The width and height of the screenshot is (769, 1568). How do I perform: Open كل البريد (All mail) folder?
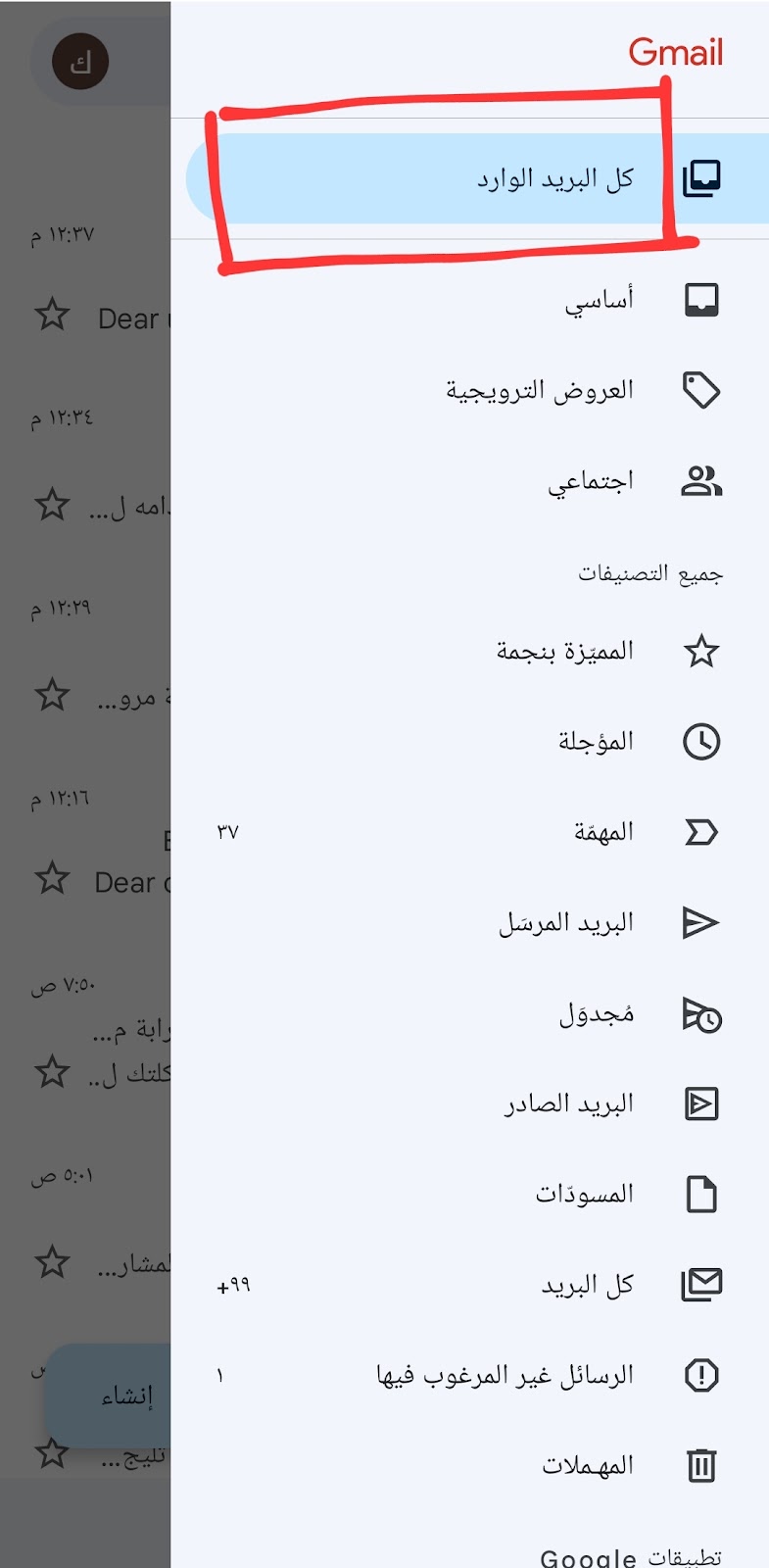click(470, 1284)
